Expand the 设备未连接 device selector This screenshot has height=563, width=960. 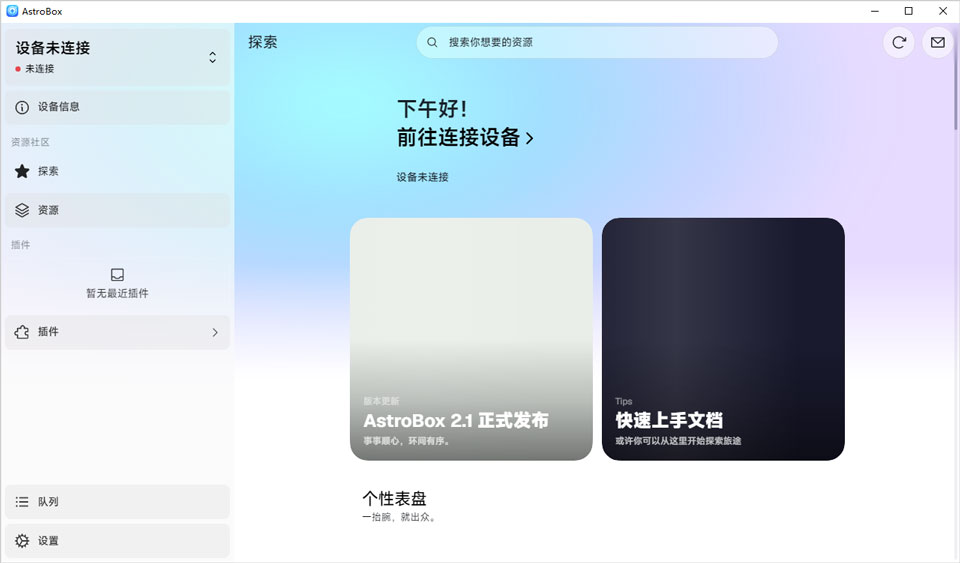(x=117, y=57)
